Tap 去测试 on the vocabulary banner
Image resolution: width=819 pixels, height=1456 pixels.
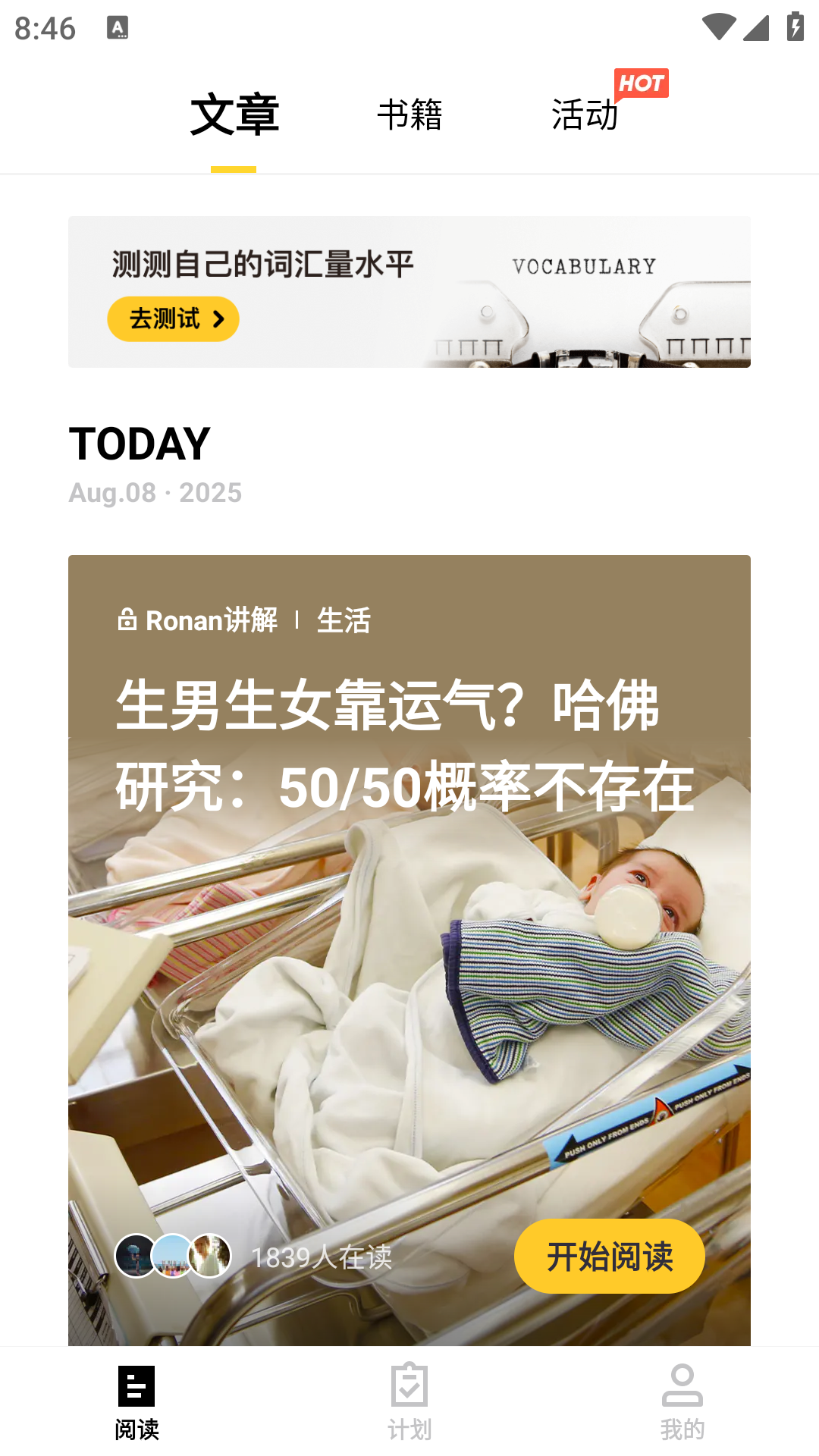click(174, 319)
